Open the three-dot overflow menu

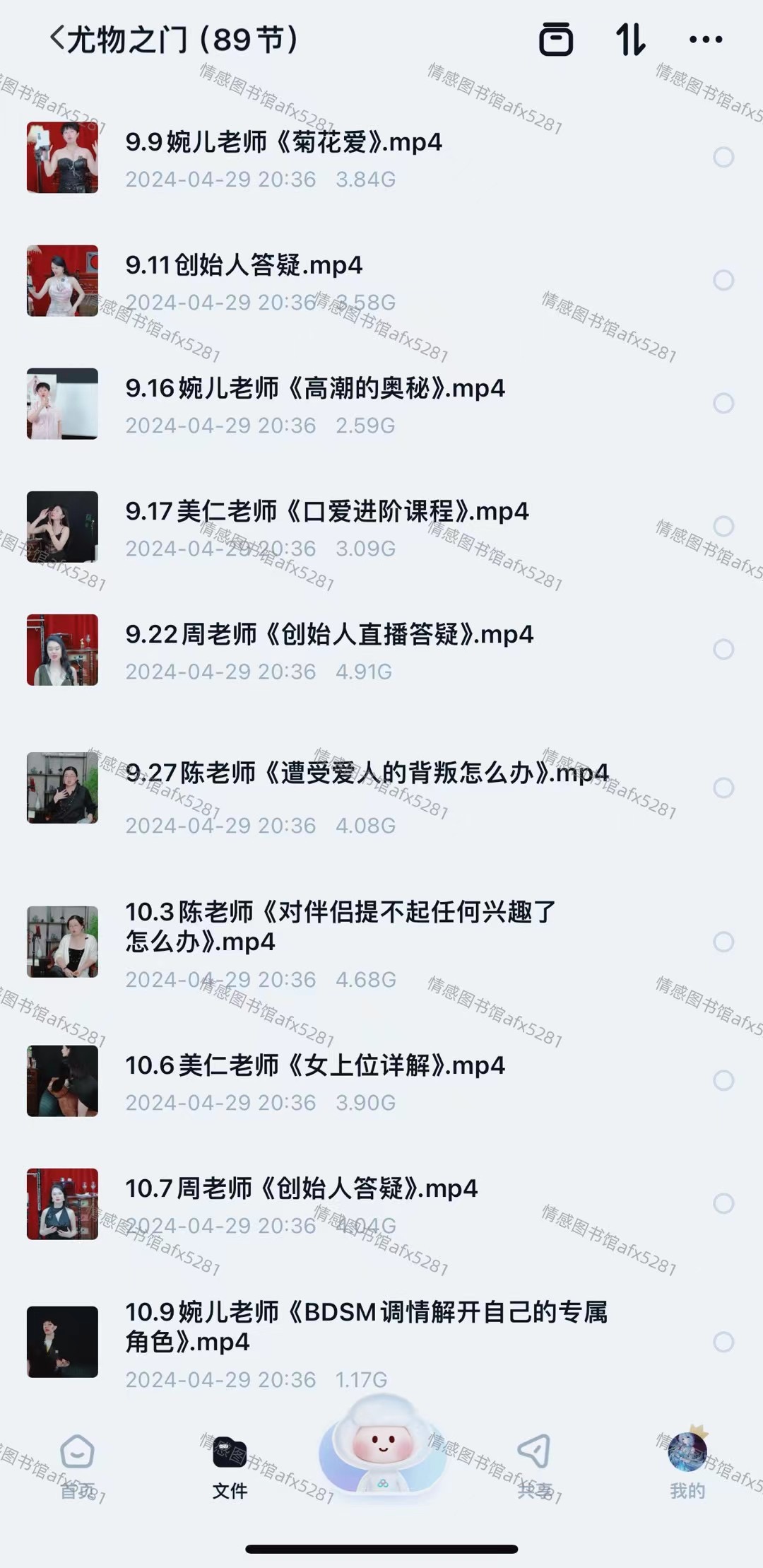tap(705, 40)
